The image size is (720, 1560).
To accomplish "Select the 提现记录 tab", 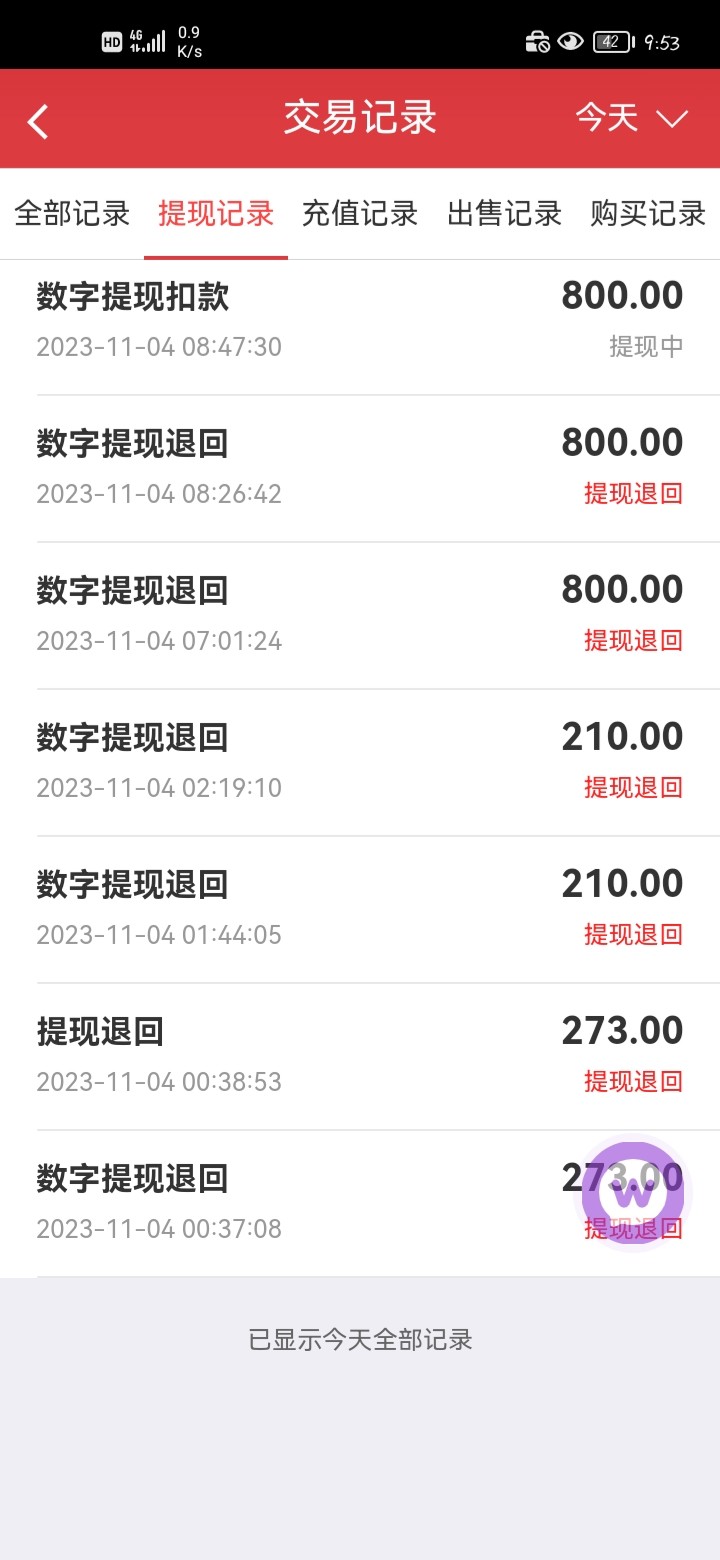I will pyautogui.click(x=216, y=214).
